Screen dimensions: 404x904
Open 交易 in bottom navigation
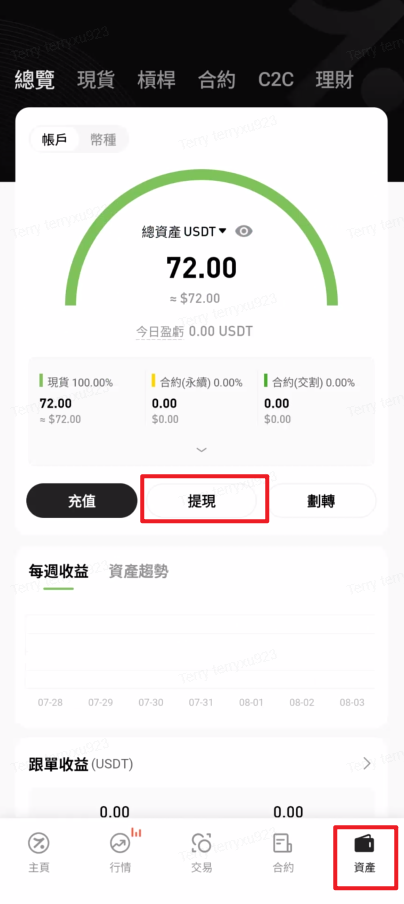click(x=202, y=853)
